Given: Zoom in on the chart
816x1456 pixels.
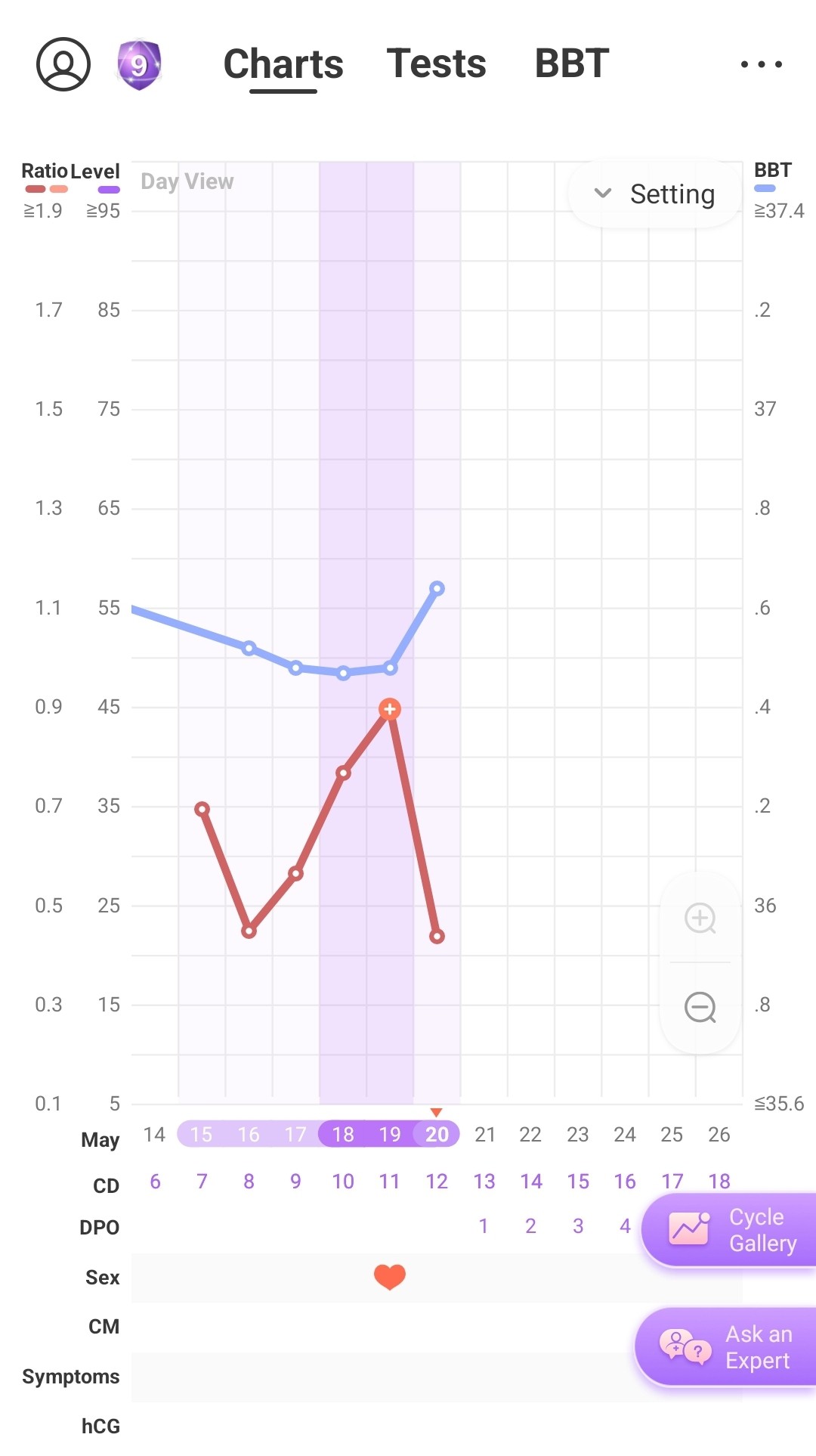Looking at the screenshot, I should (700, 919).
